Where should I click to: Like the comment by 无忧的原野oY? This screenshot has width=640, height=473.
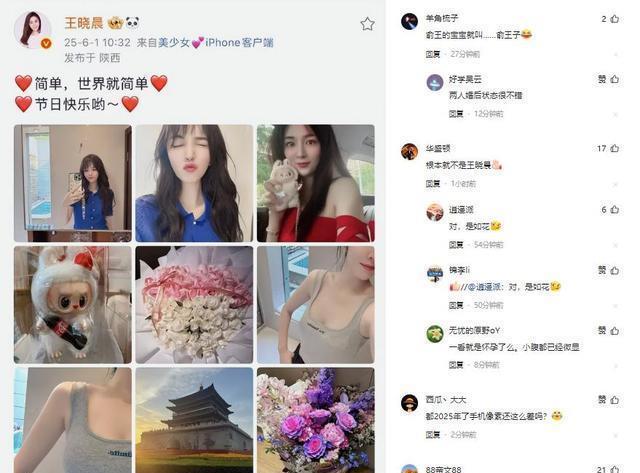(x=616, y=331)
